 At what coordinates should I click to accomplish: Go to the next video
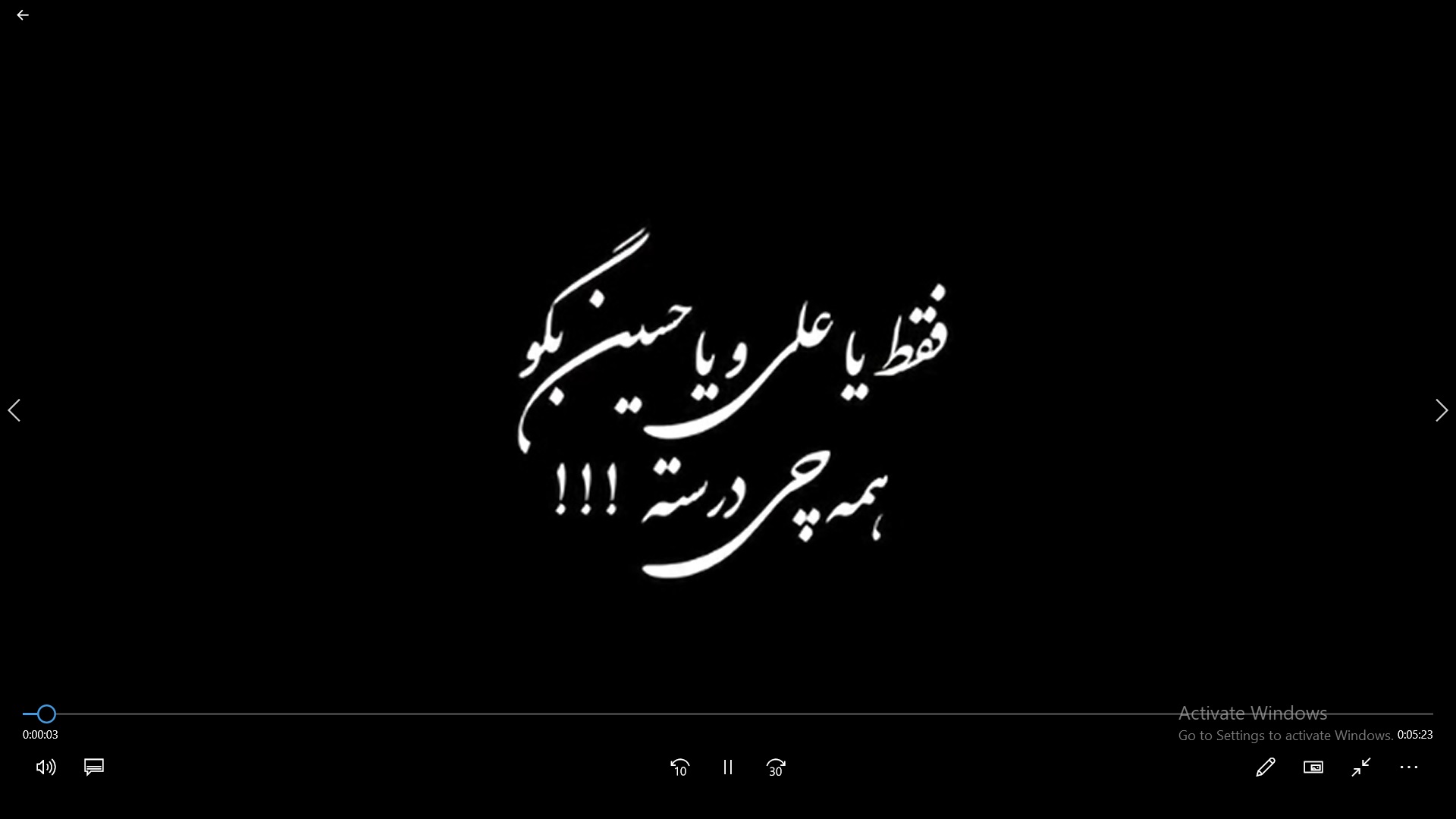1441,410
